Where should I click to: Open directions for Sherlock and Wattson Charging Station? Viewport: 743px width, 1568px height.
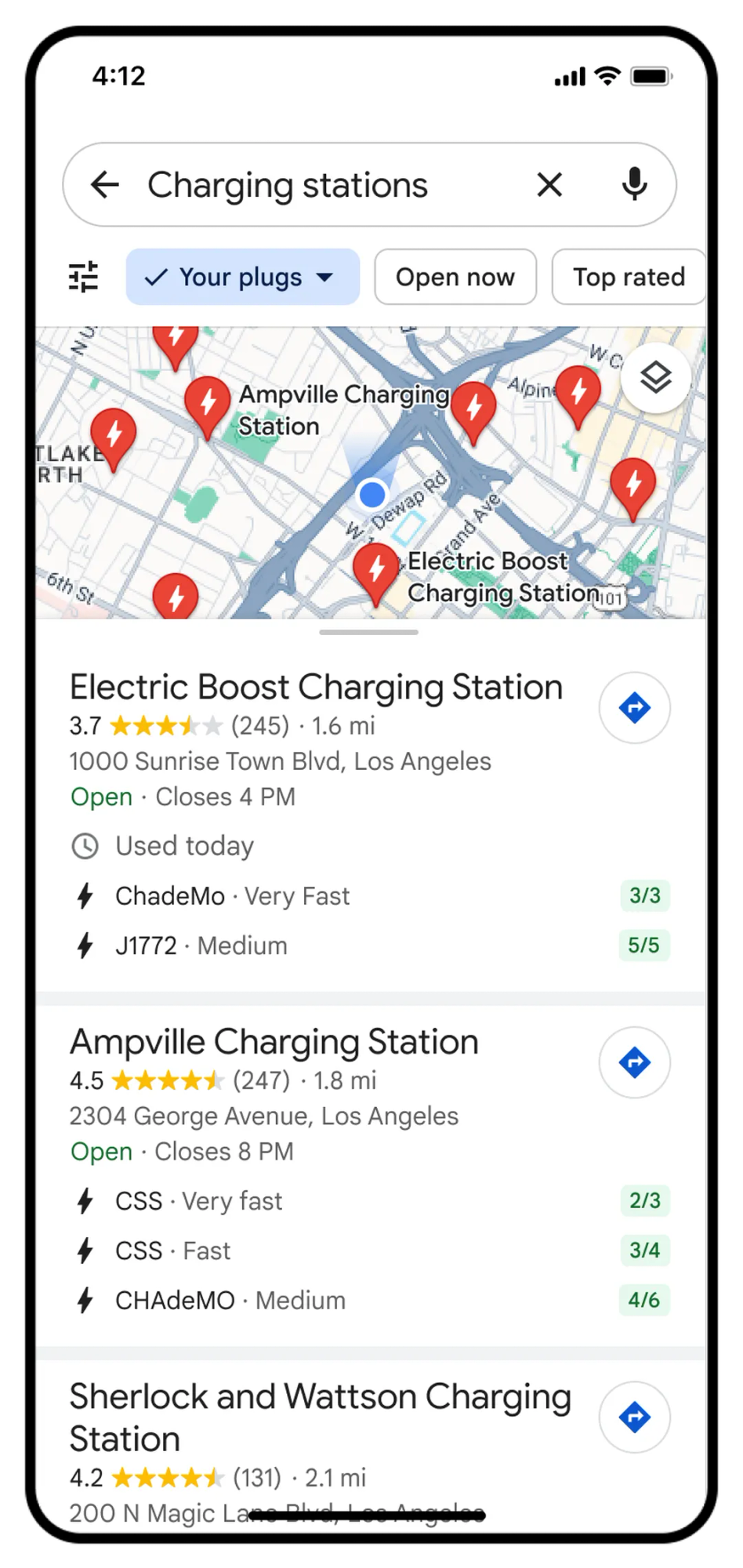pos(634,1417)
